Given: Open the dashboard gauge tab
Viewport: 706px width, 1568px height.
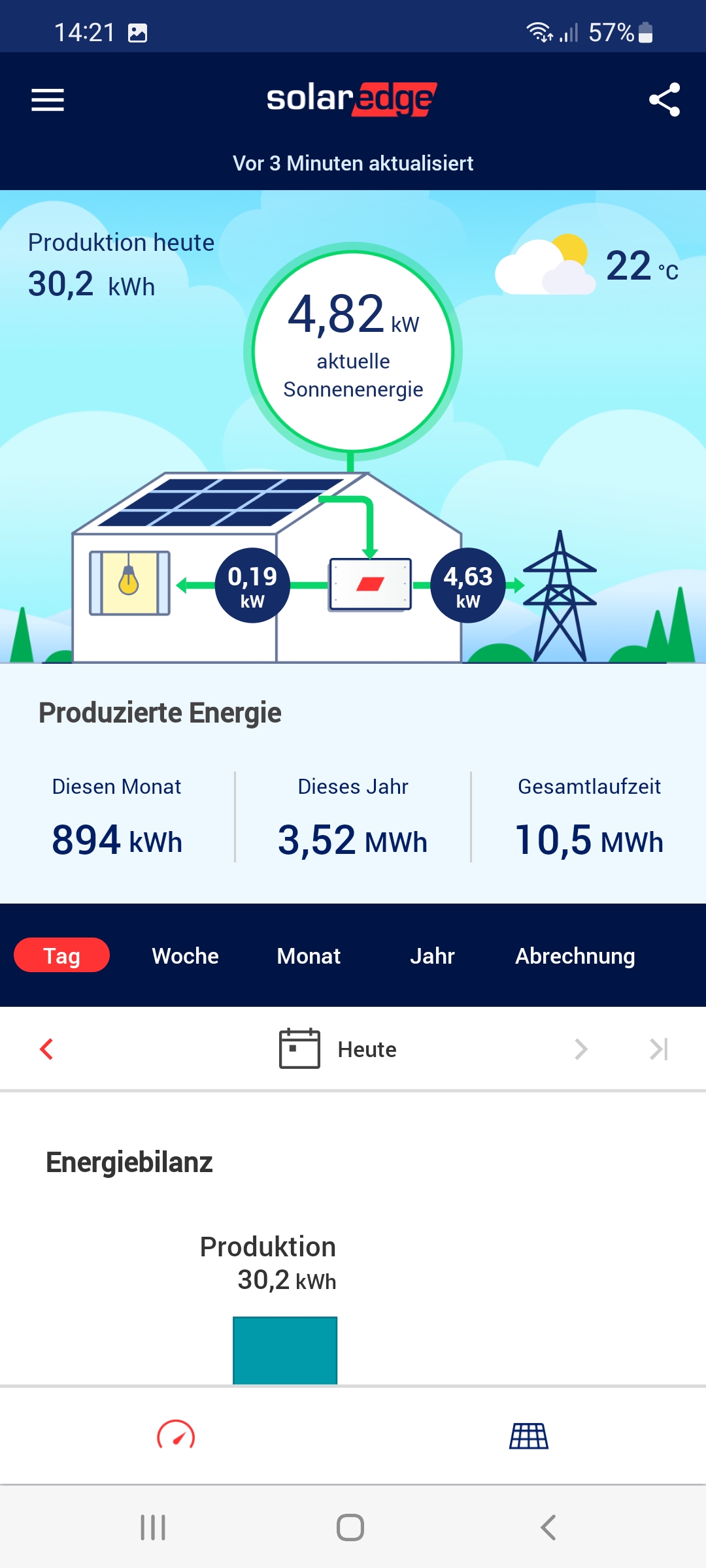Looking at the screenshot, I should coord(176,1435).
